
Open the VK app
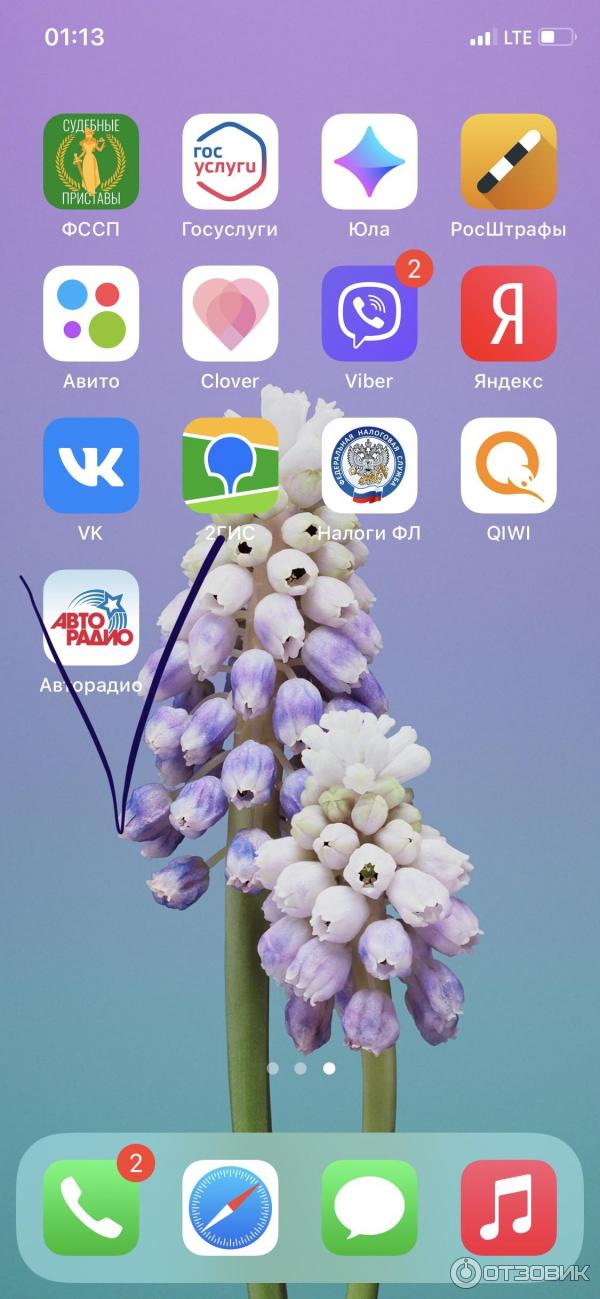[91, 466]
